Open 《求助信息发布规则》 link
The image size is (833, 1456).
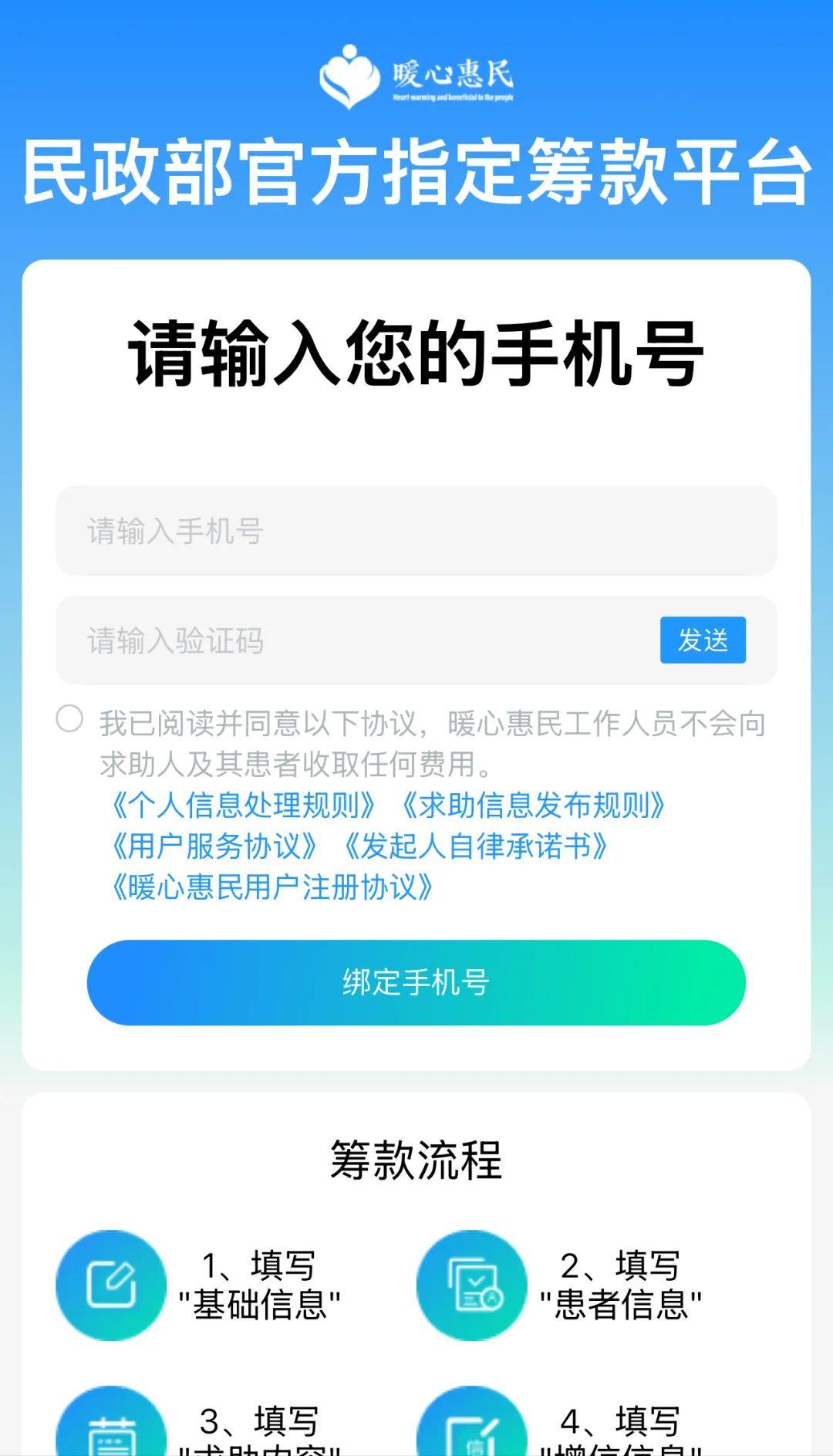click(534, 806)
